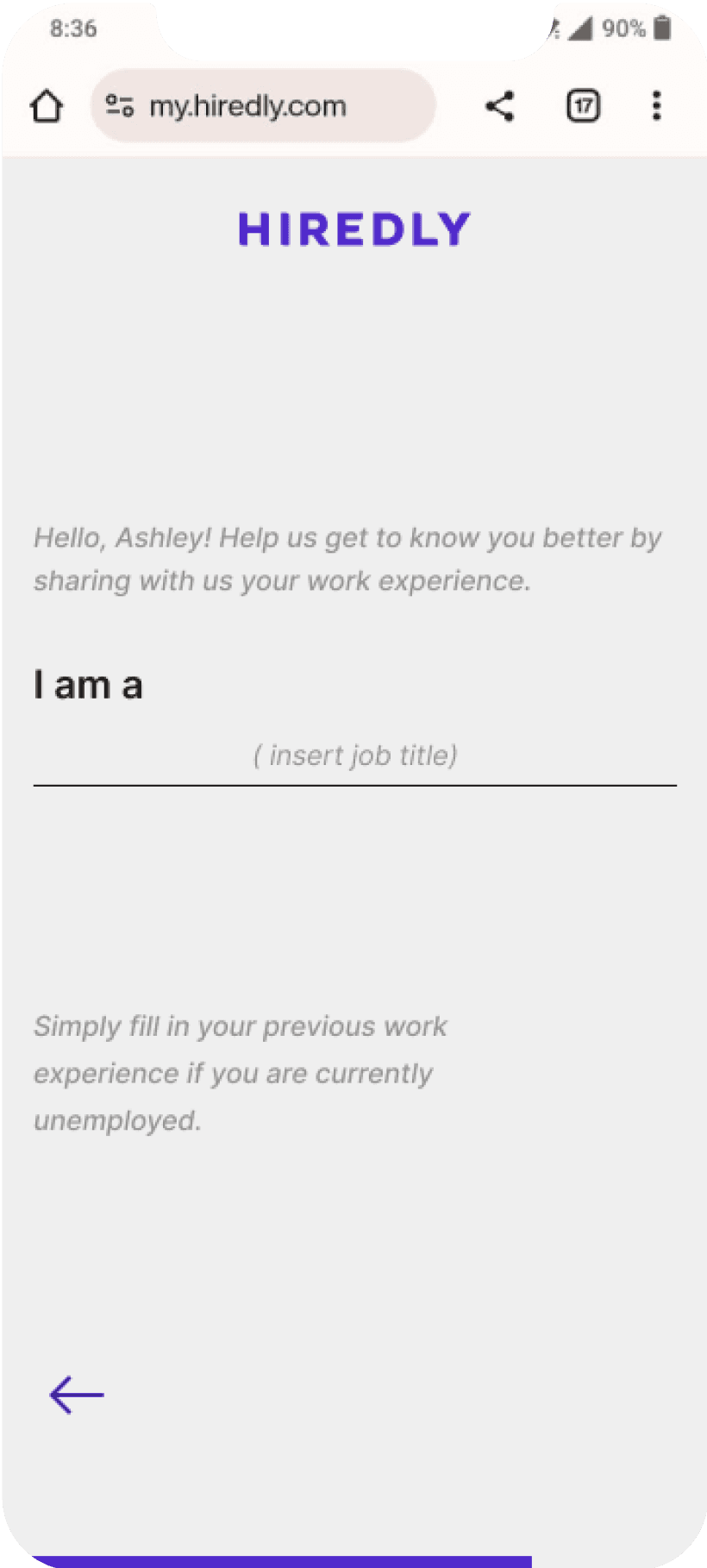Open the browser home page

click(x=47, y=107)
